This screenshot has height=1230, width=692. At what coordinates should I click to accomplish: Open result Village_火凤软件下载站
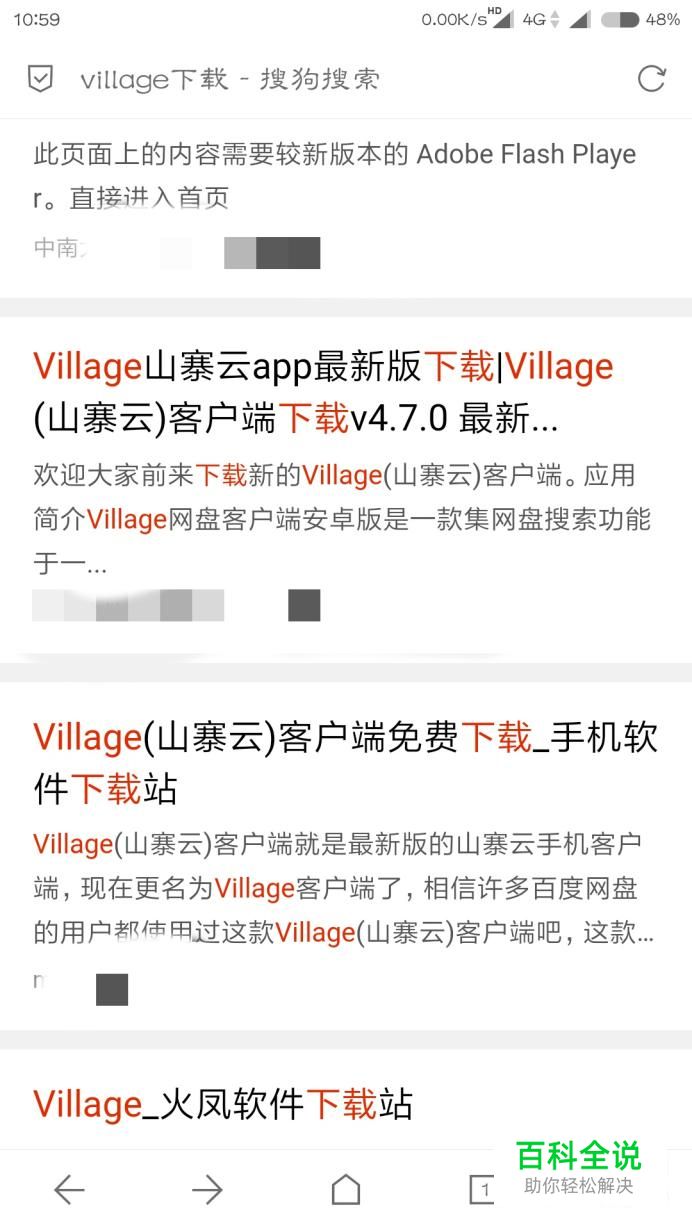click(223, 1104)
